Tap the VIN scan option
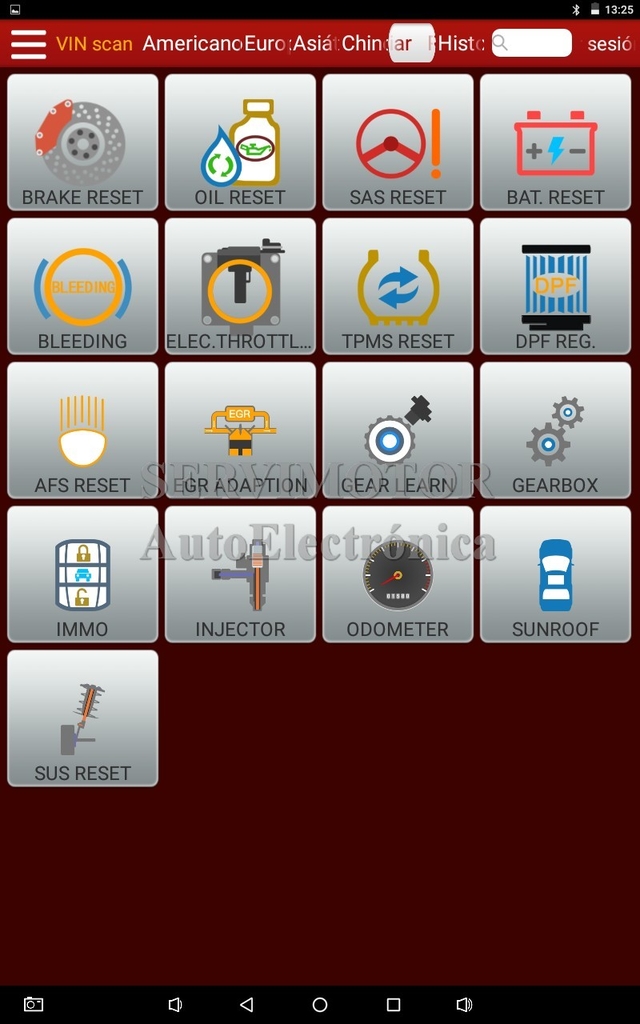The height and width of the screenshot is (1024, 640). pyautogui.click(x=94, y=44)
